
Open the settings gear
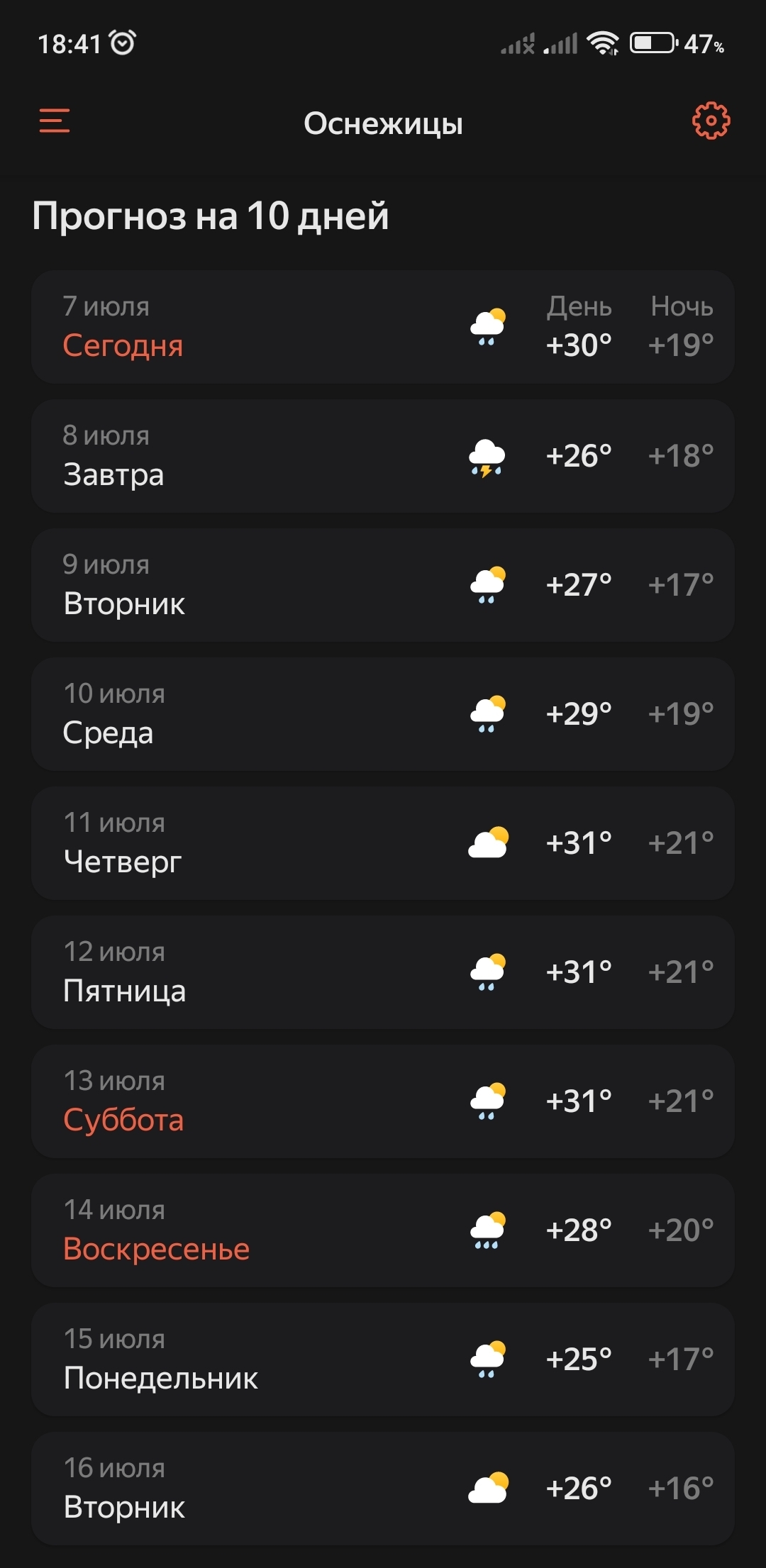point(711,121)
